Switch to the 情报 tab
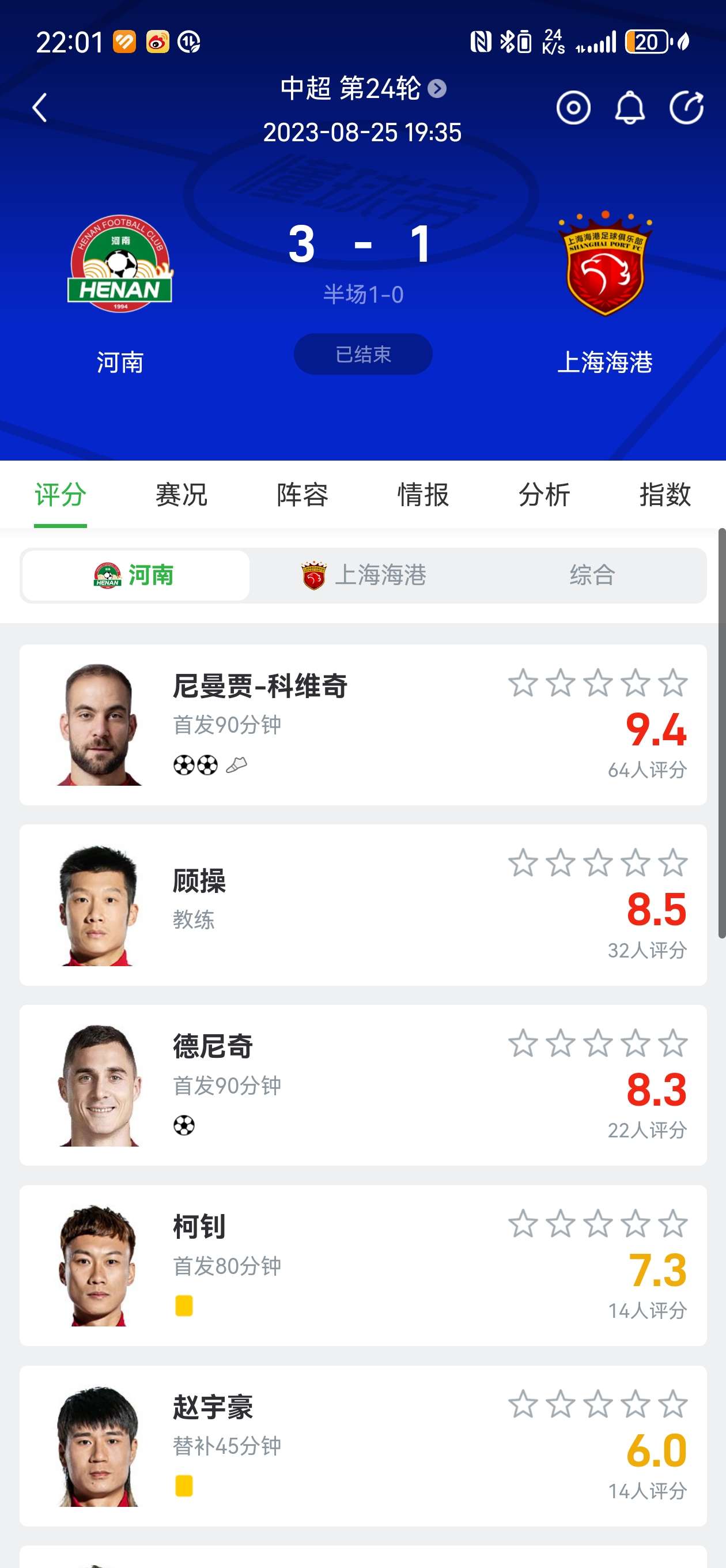 click(x=423, y=494)
